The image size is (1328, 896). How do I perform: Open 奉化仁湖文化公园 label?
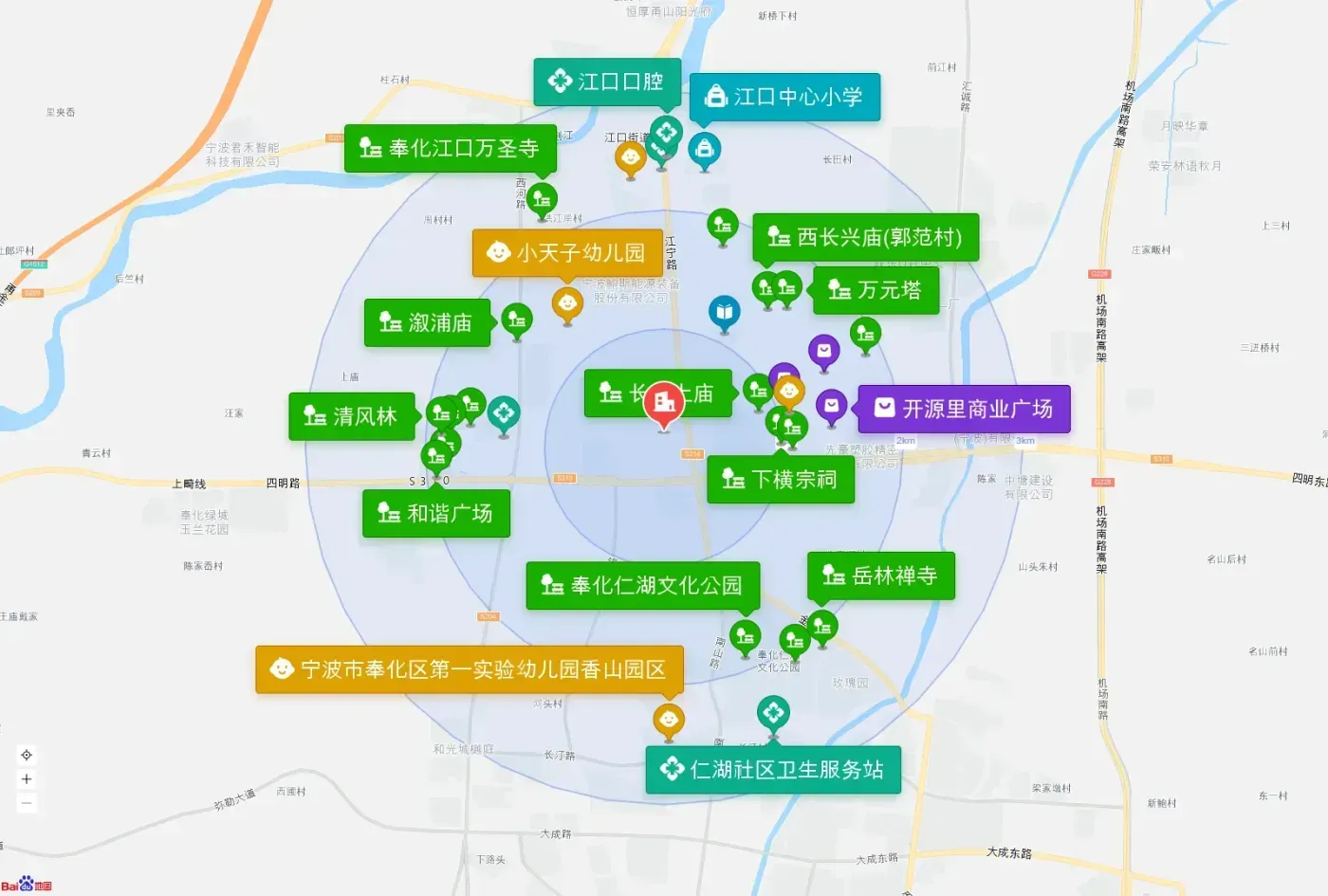tap(642, 586)
